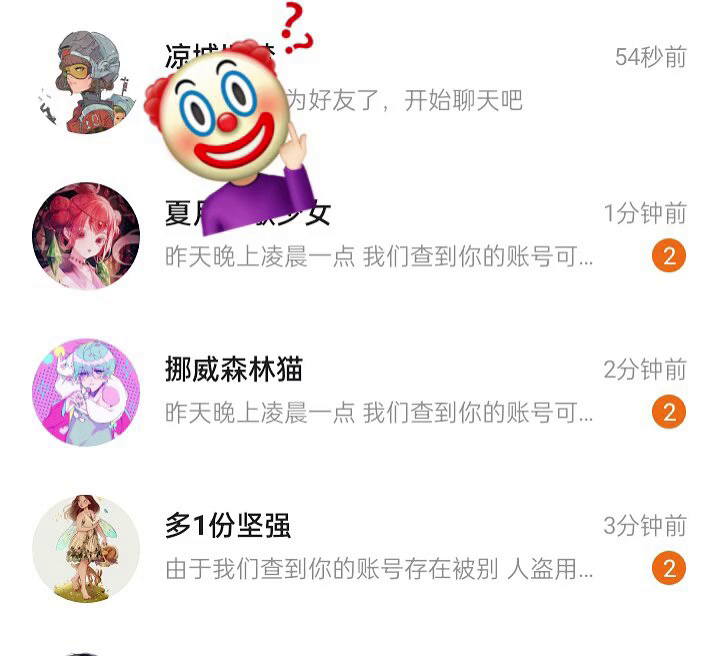View 多1份坚强's avatar picture
This screenshot has width=720, height=656.
click(x=86, y=548)
